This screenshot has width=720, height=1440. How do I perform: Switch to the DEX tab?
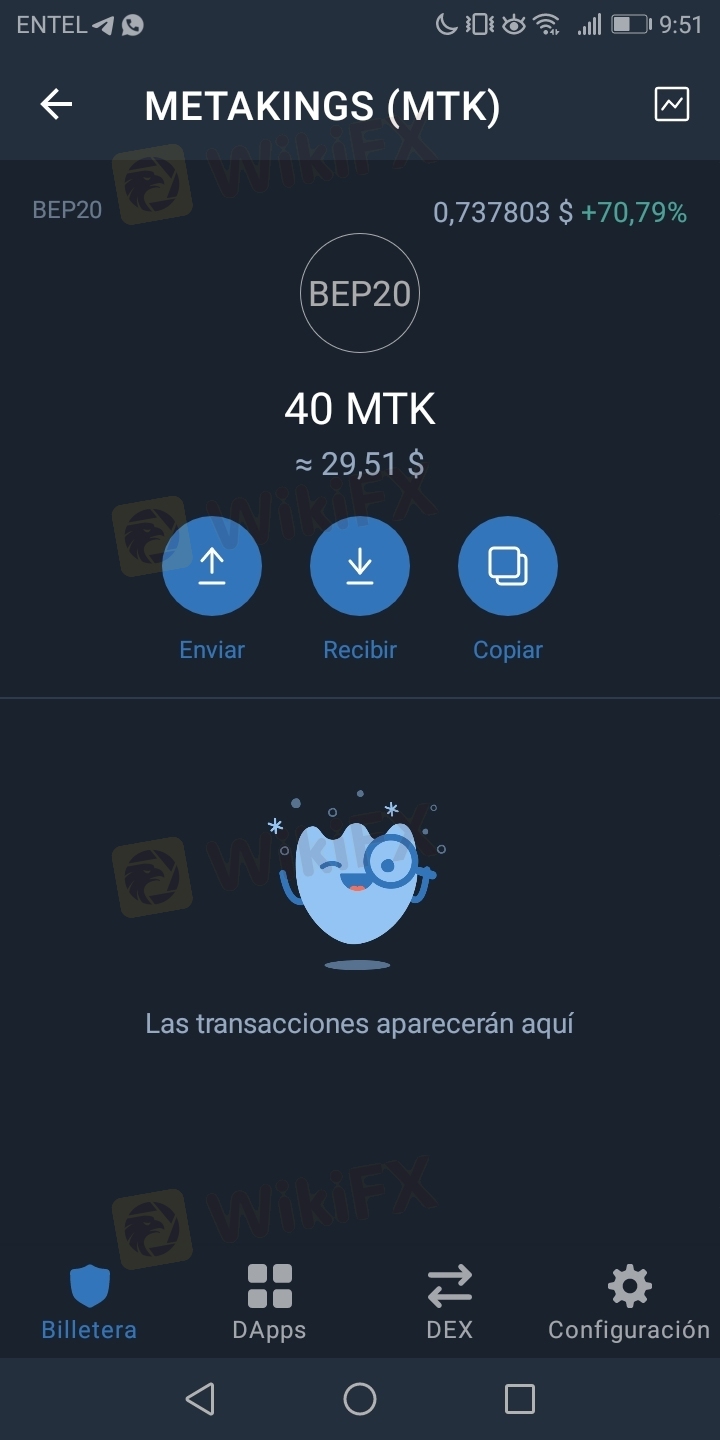[449, 1300]
